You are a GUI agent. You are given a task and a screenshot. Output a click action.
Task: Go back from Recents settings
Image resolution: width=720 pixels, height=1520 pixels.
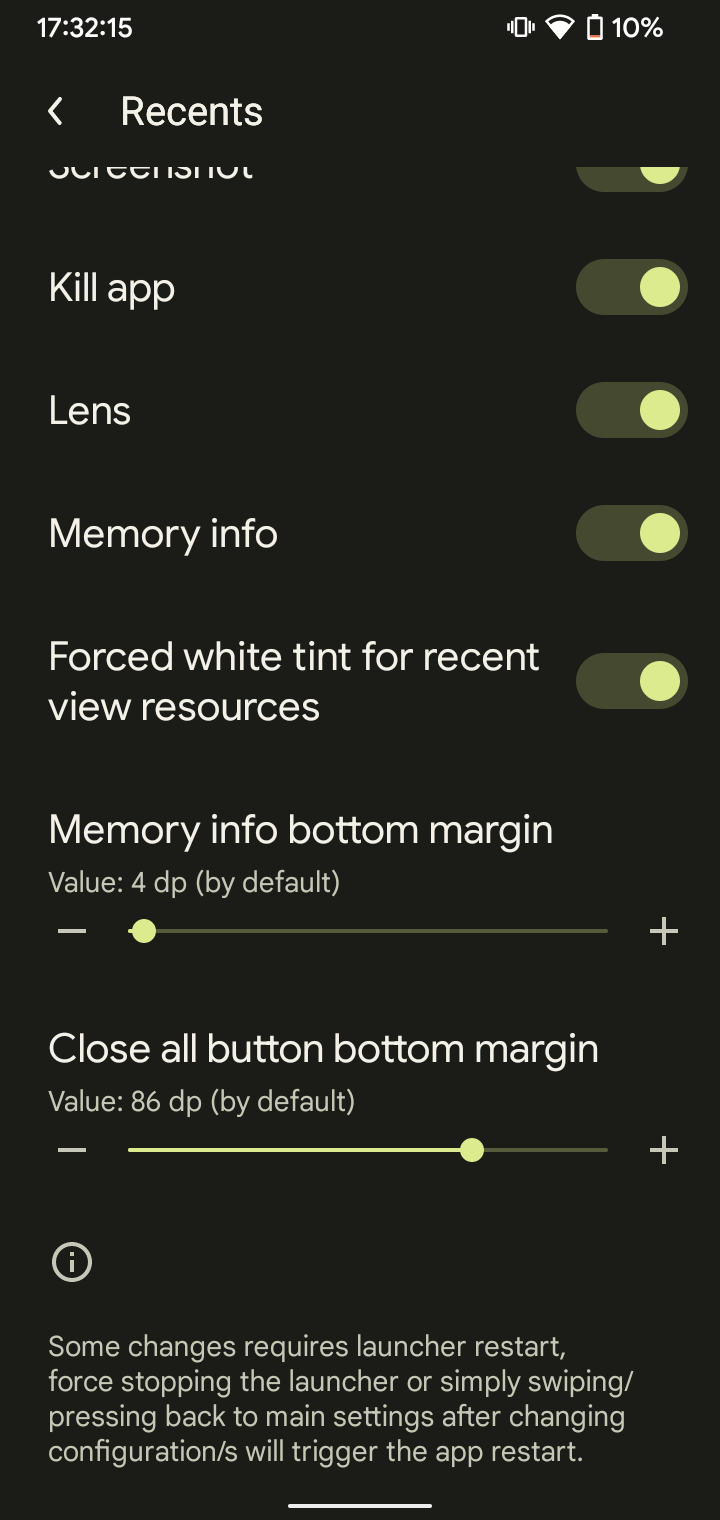tap(56, 112)
